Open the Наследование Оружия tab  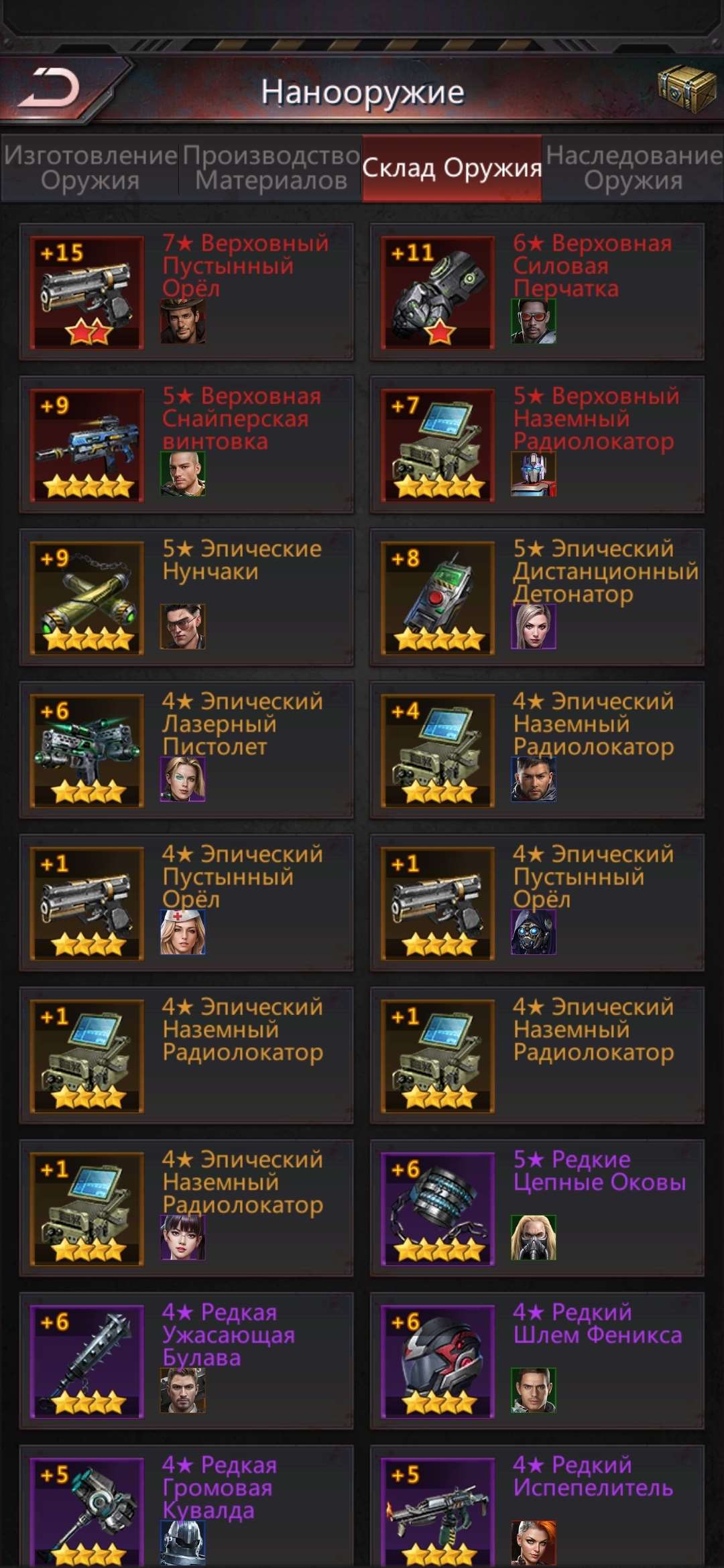pyautogui.click(x=633, y=168)
